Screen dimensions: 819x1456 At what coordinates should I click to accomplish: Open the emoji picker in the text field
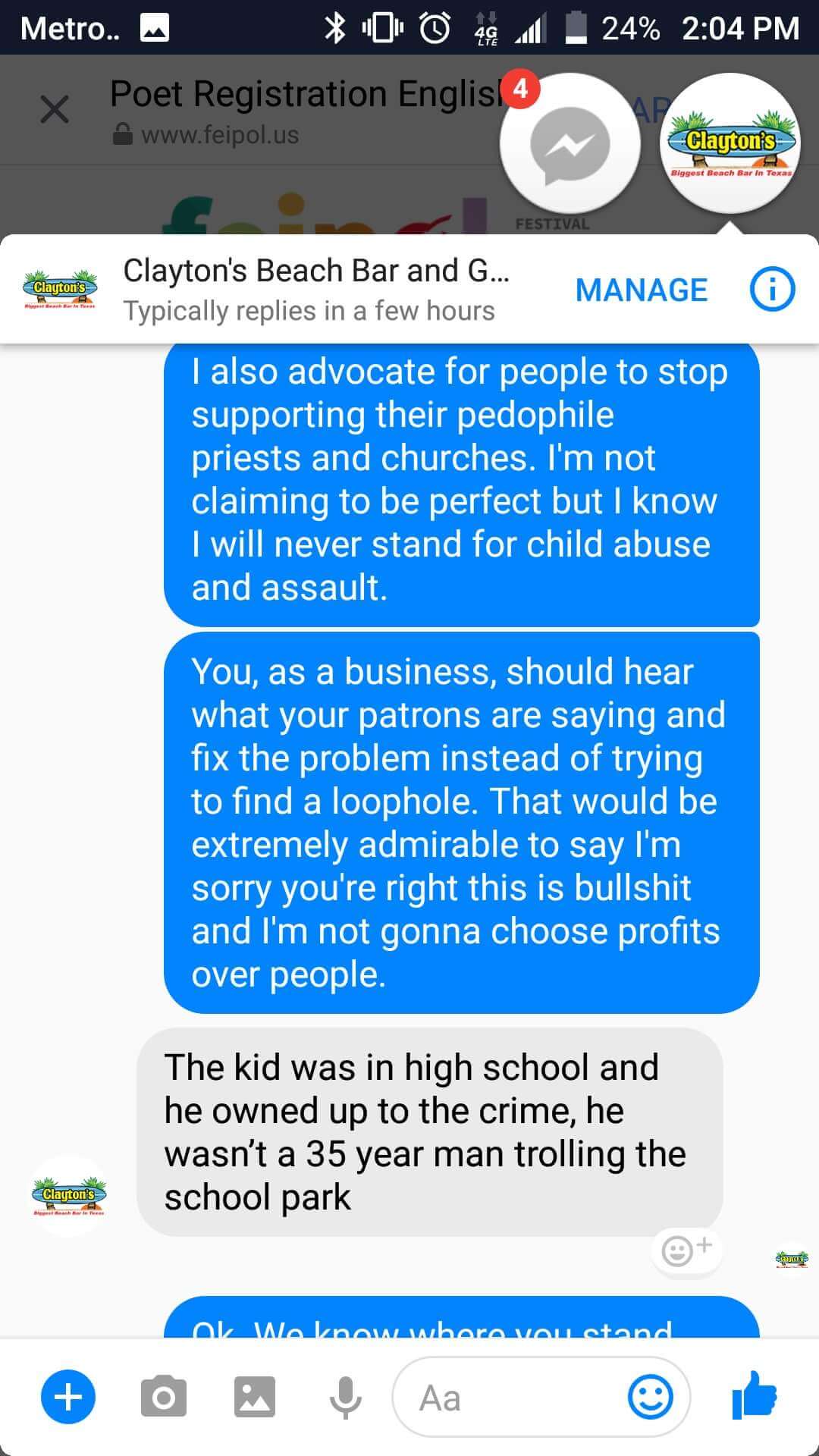coord(651,1397)
